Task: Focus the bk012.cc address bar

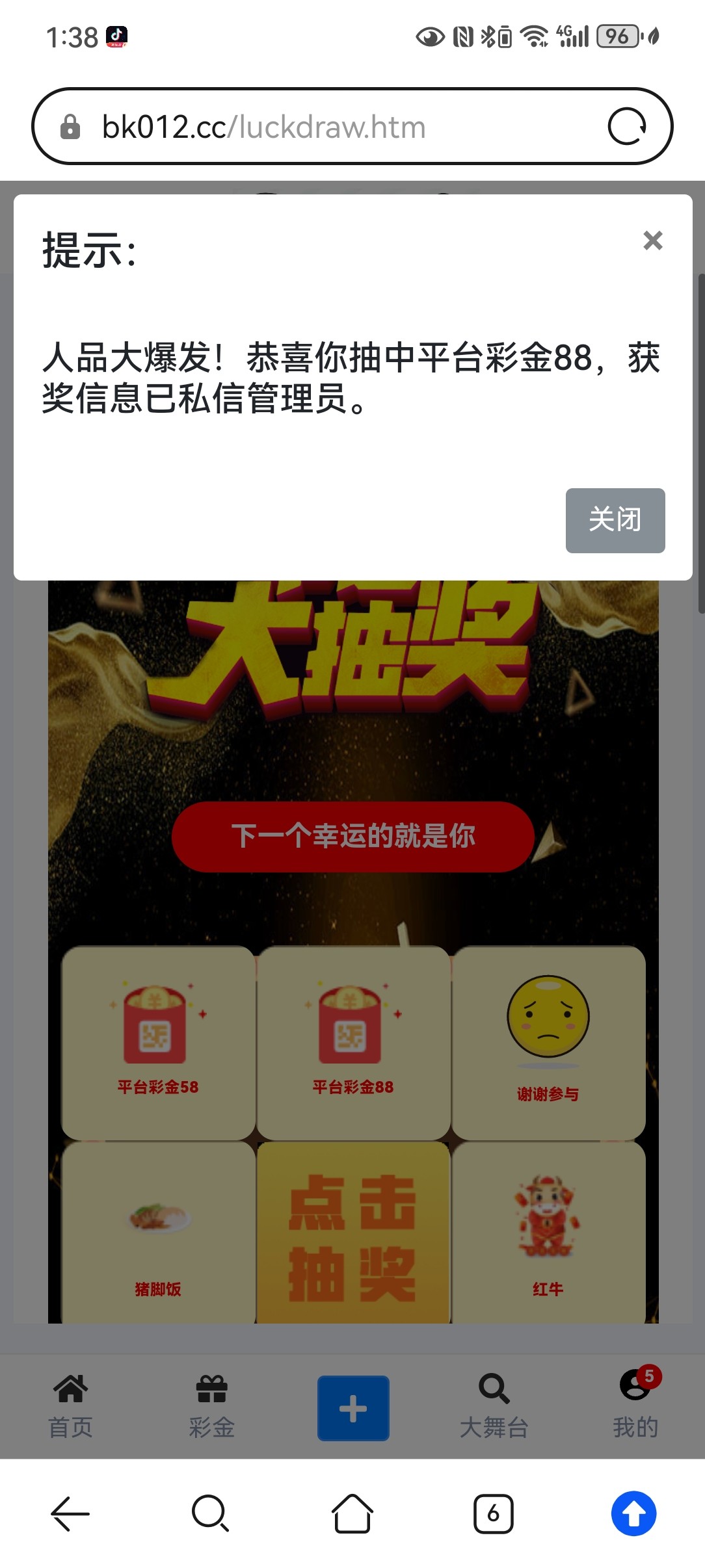Action: pos(325,126)
